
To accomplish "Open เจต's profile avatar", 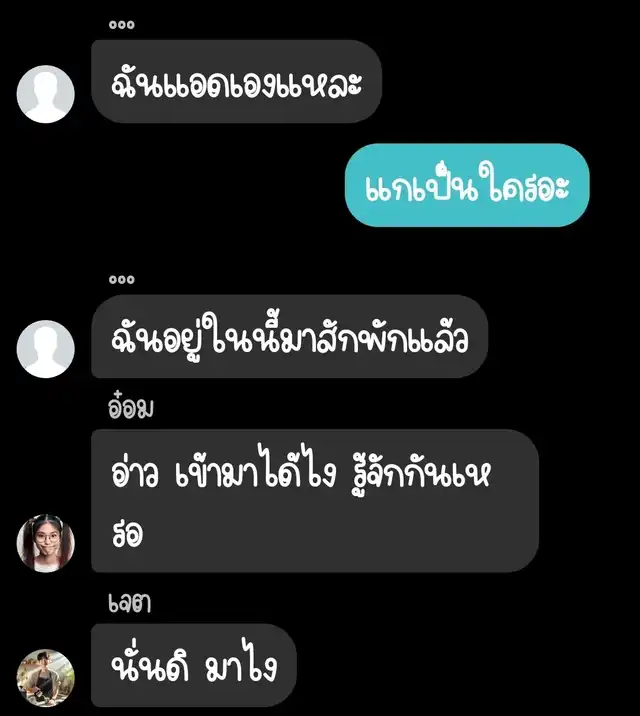I will pyautogui.click(x=46, y=679).
